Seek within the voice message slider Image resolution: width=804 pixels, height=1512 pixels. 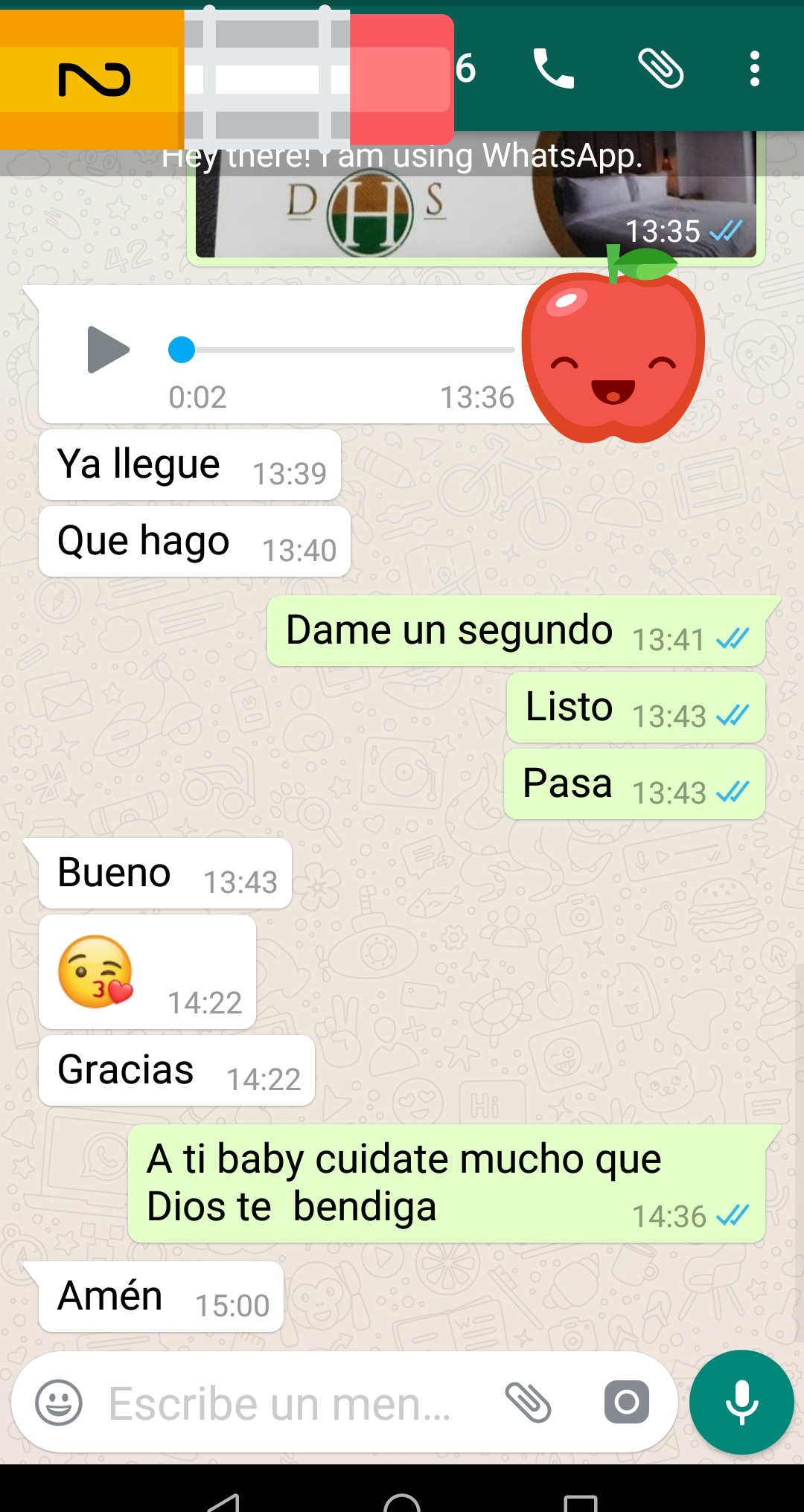342,349
